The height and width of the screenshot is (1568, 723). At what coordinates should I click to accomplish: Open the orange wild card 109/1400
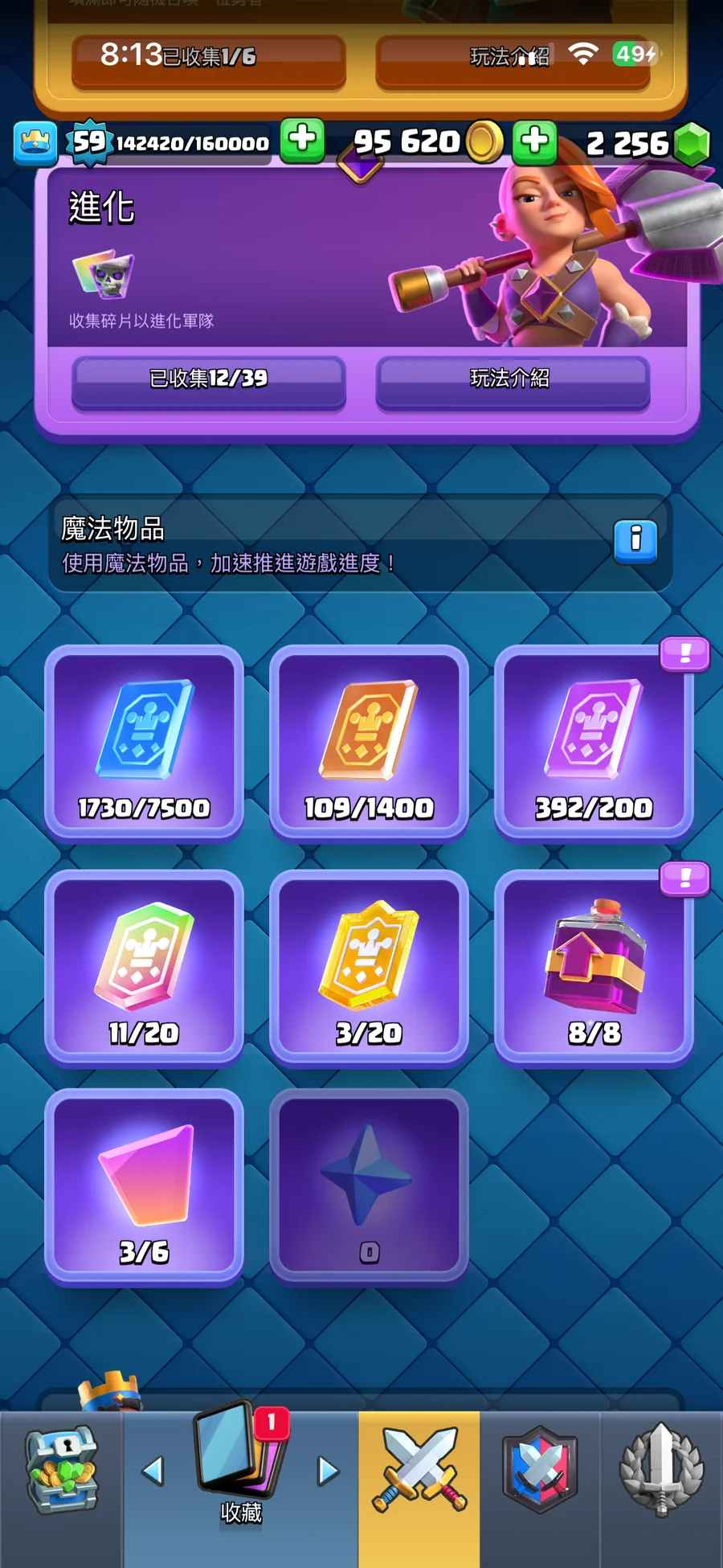click(x=369, y=742)
